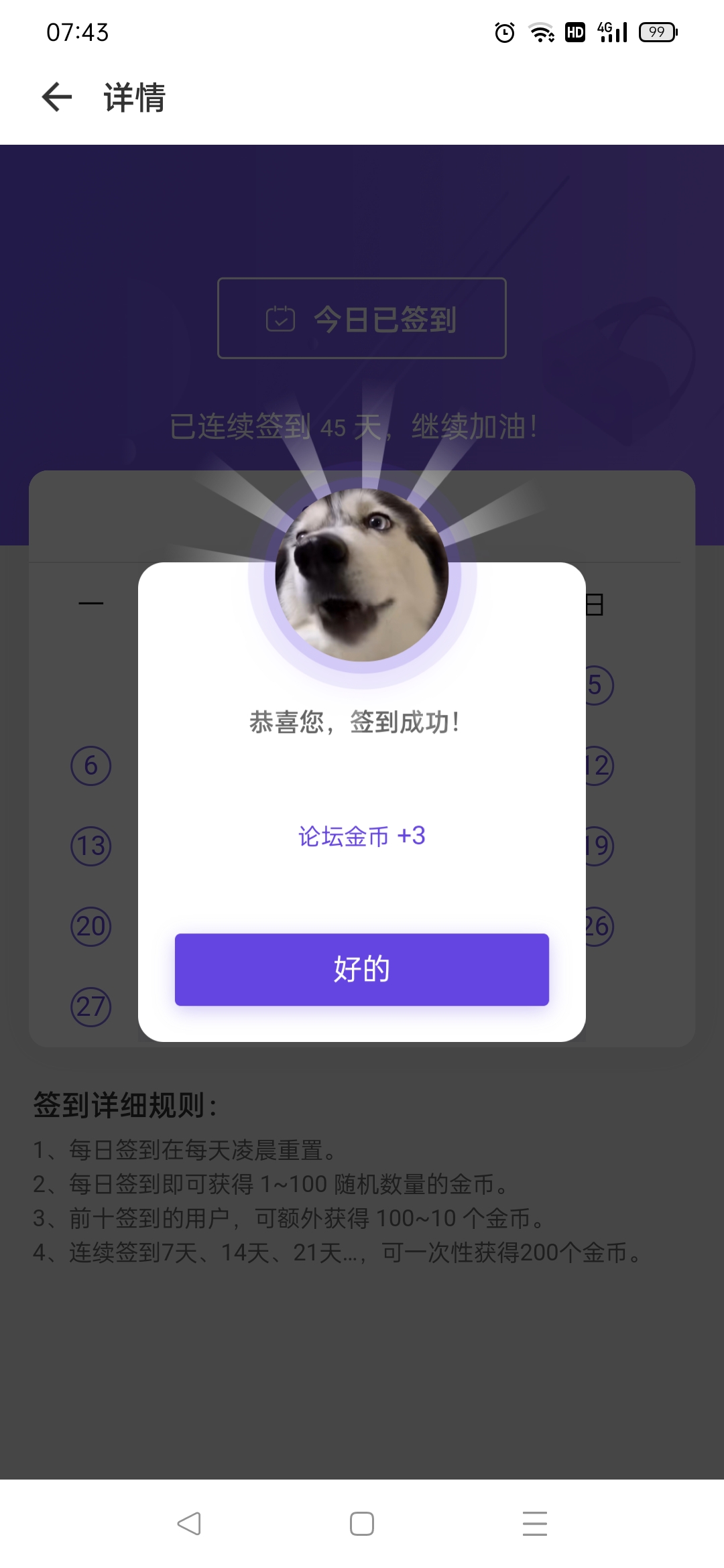Go back using the top-left arrow

click(x=57, y=97)
